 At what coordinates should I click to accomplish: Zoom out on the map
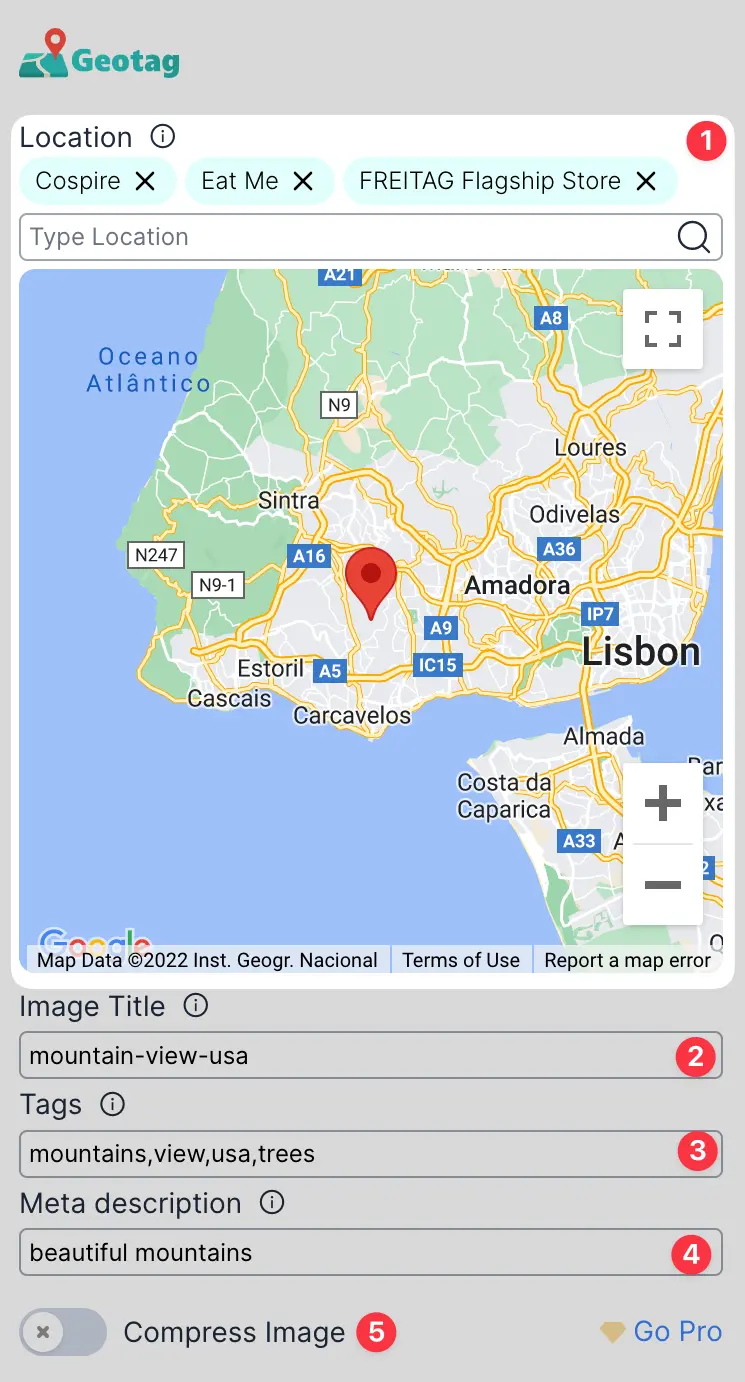662,885
